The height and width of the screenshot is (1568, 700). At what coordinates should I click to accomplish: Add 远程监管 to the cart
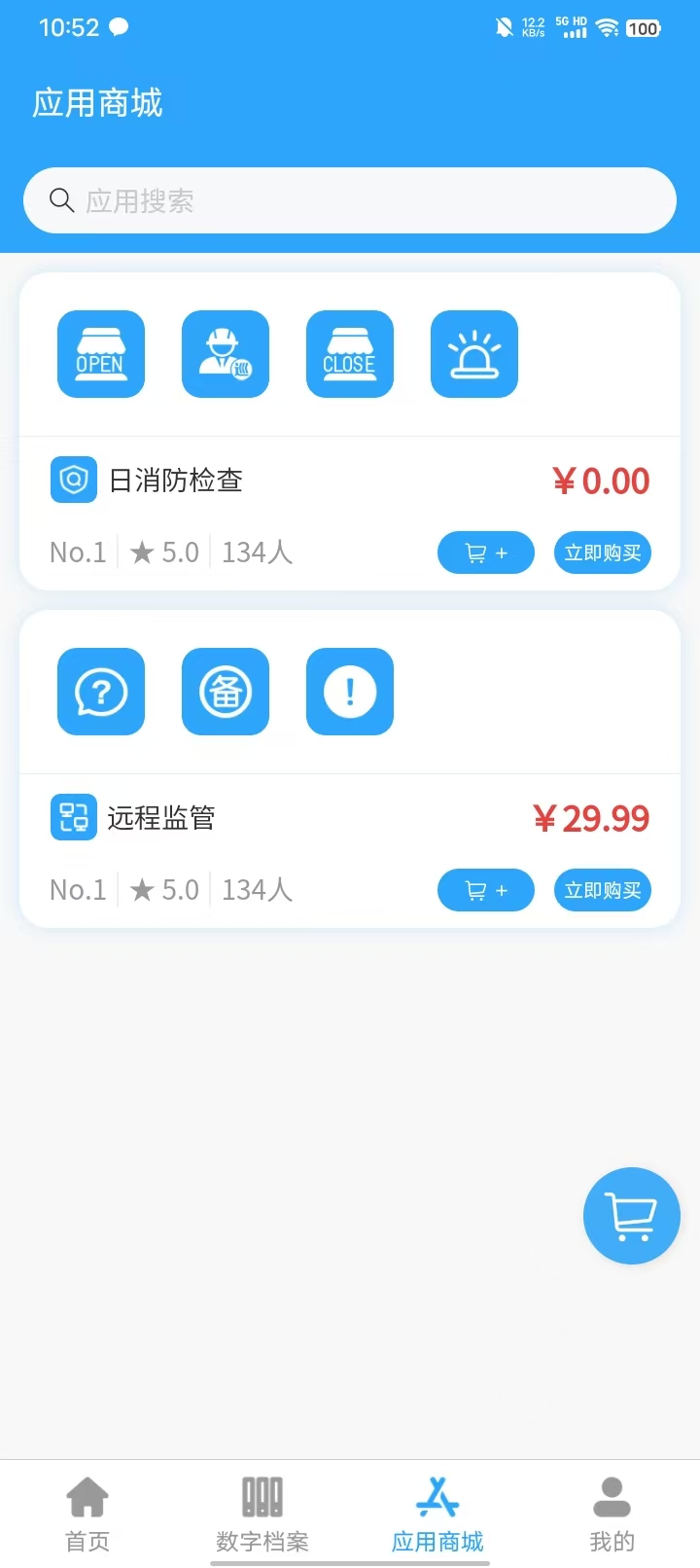tap(485, 890)
